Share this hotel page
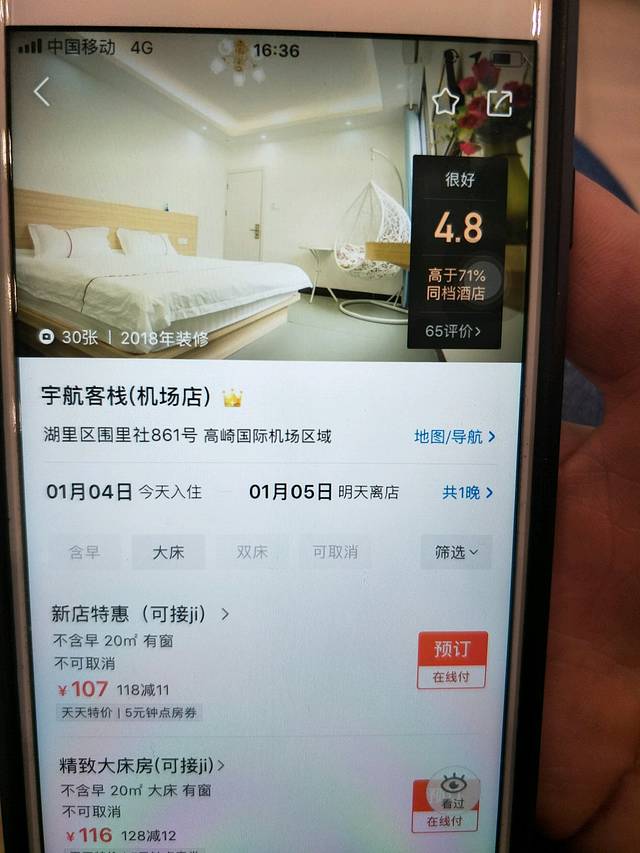The height and width of the screenshot is (853, 640). click(498, 100)
